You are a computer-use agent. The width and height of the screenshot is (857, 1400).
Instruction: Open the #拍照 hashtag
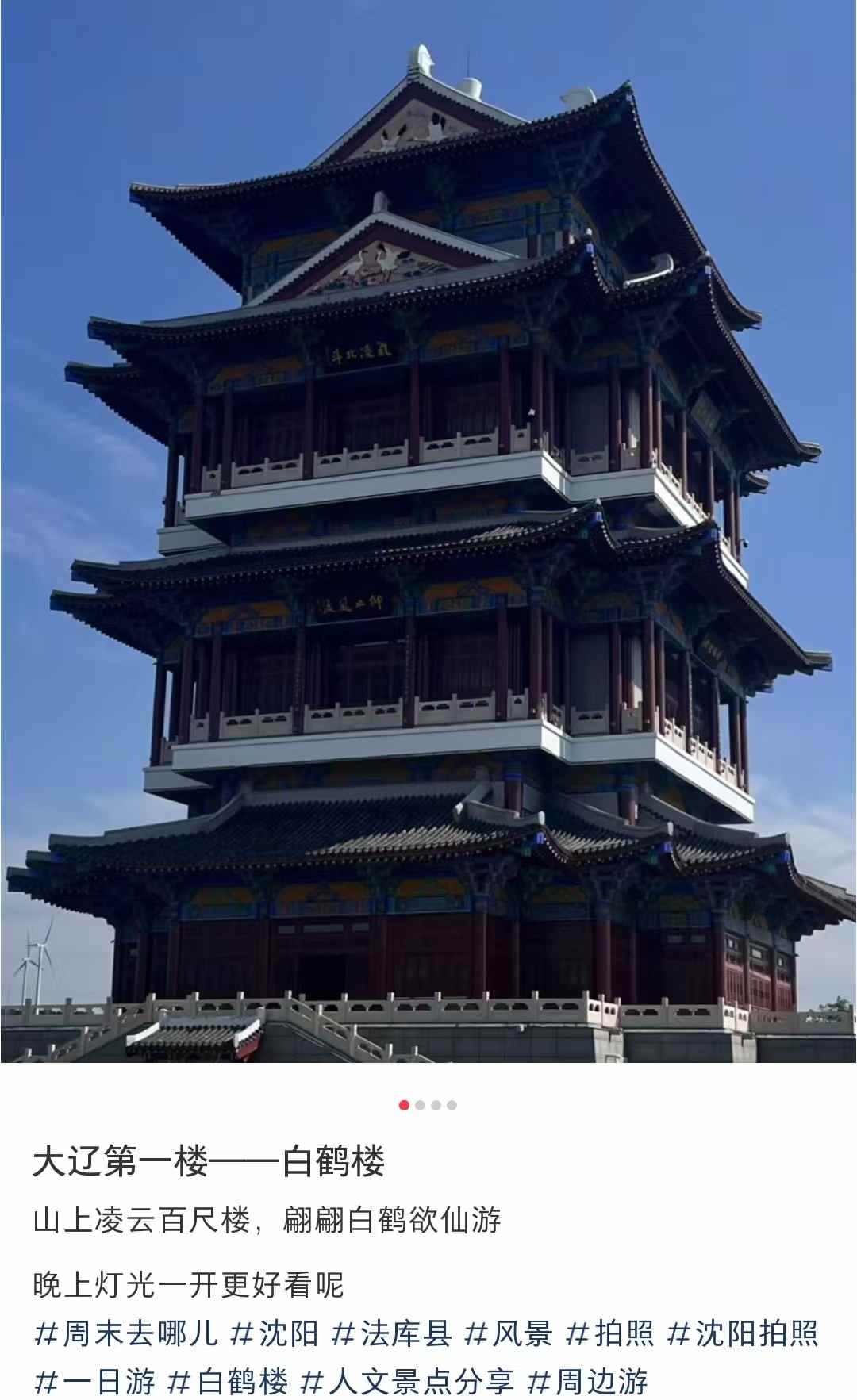tap(609, 1333)
